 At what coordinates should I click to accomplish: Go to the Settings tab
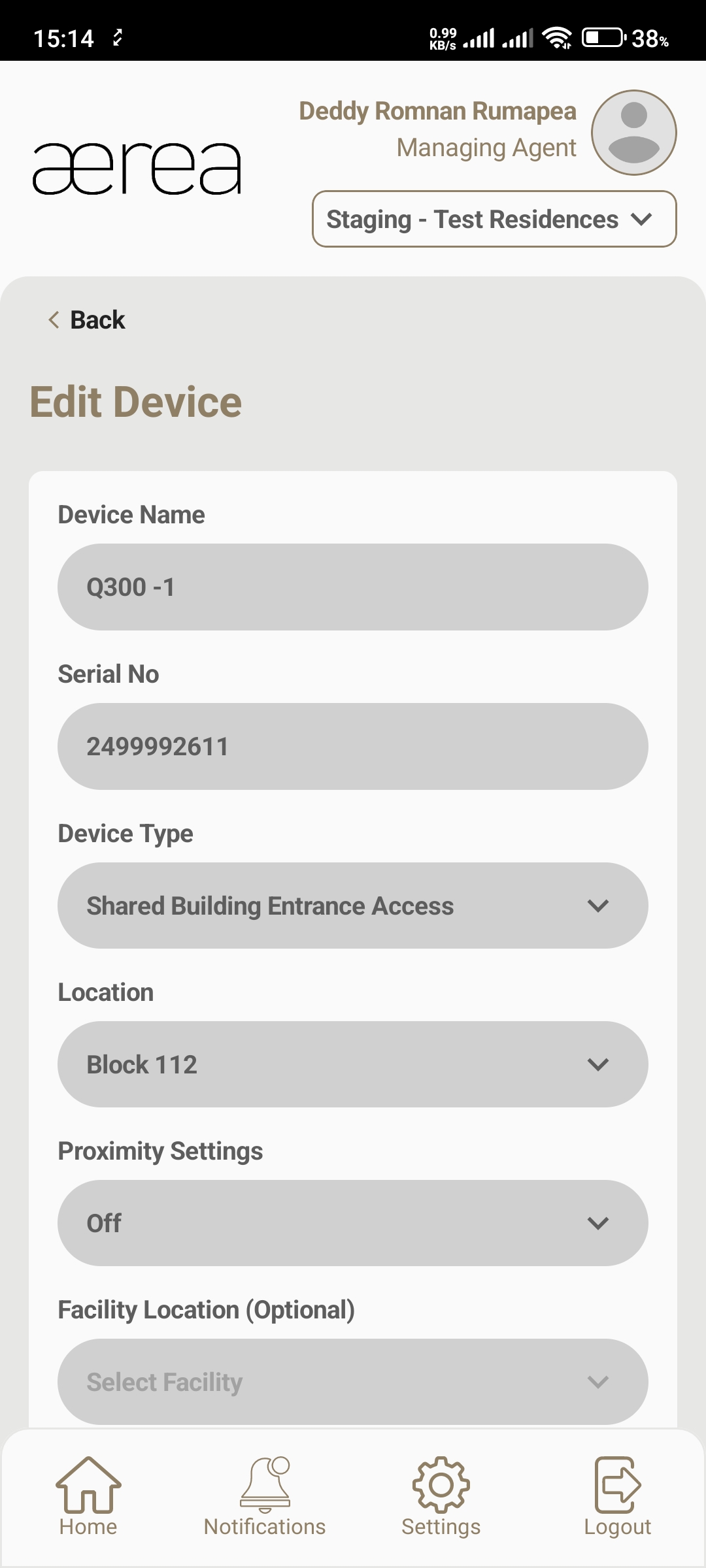coord(441,1497)
